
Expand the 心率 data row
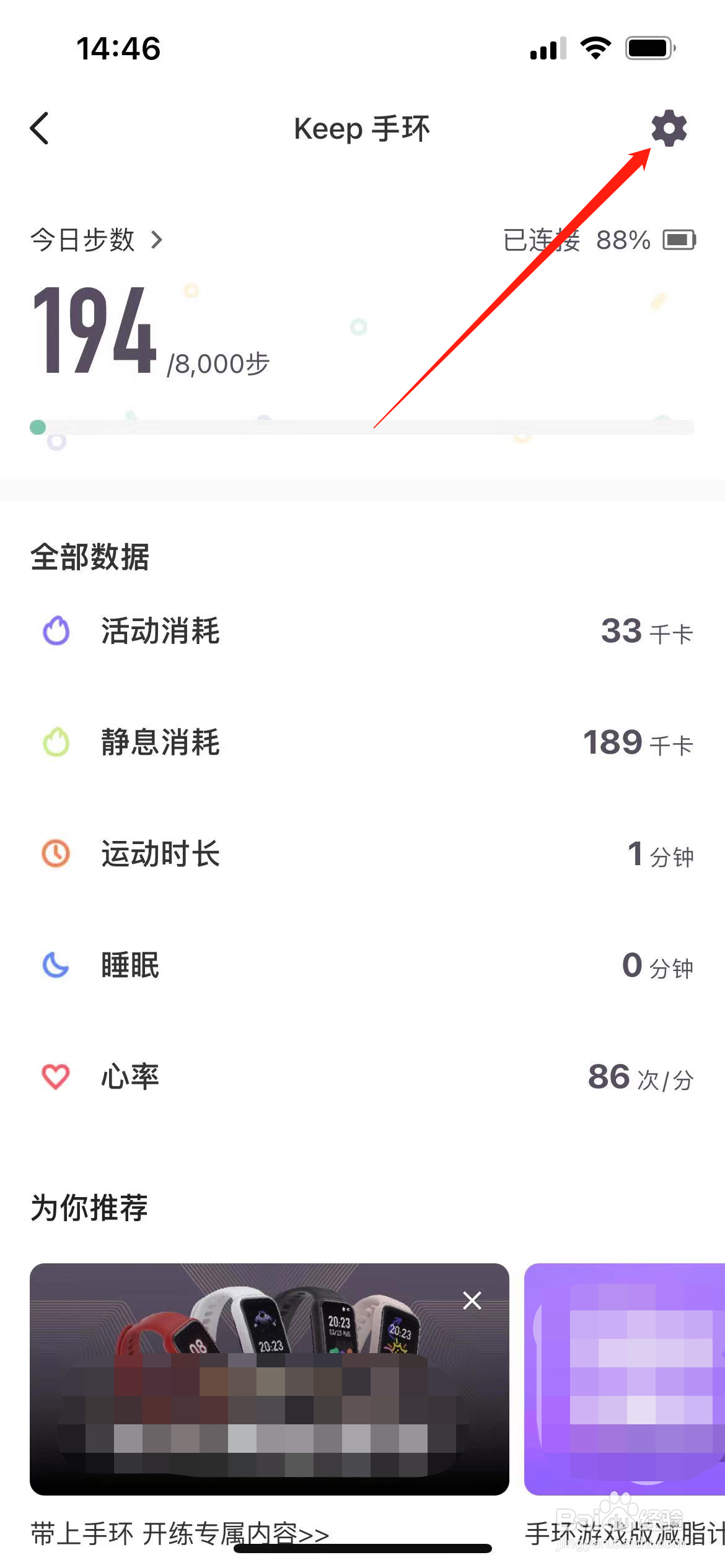coord(362,1076)
